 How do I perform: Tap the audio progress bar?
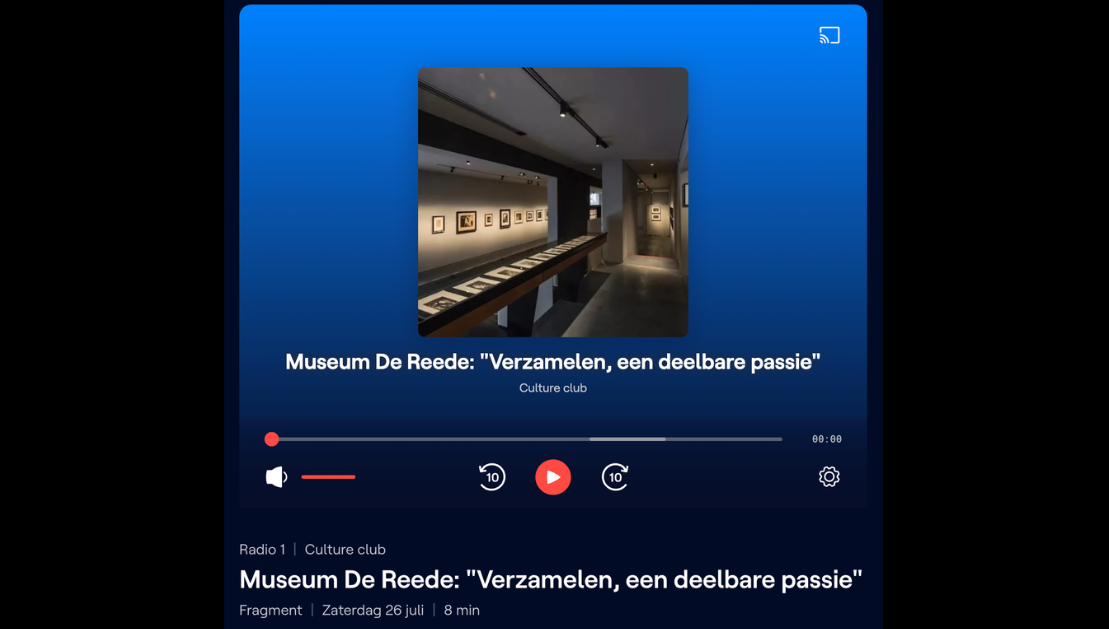(x=526, y=439)
